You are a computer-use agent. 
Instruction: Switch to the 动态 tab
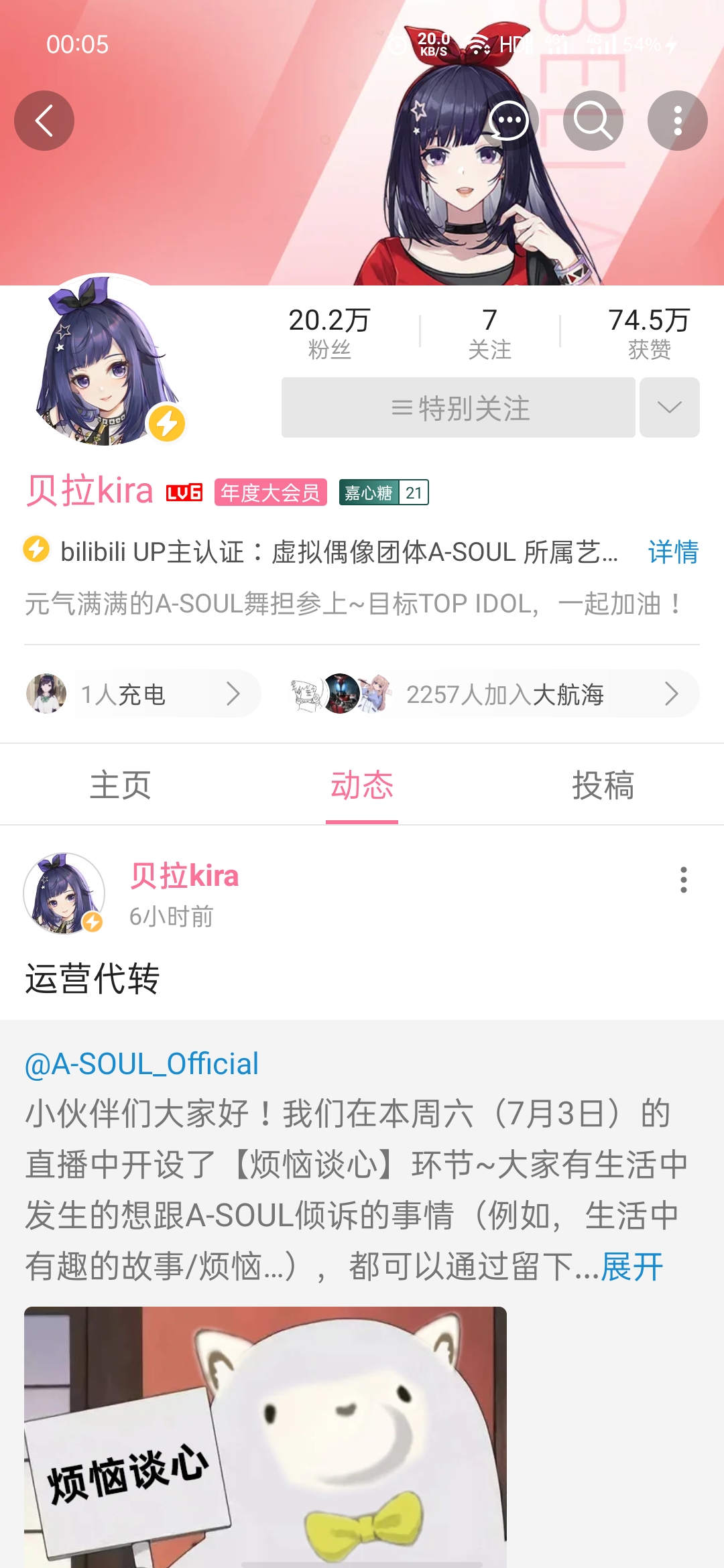click(362, 785)
